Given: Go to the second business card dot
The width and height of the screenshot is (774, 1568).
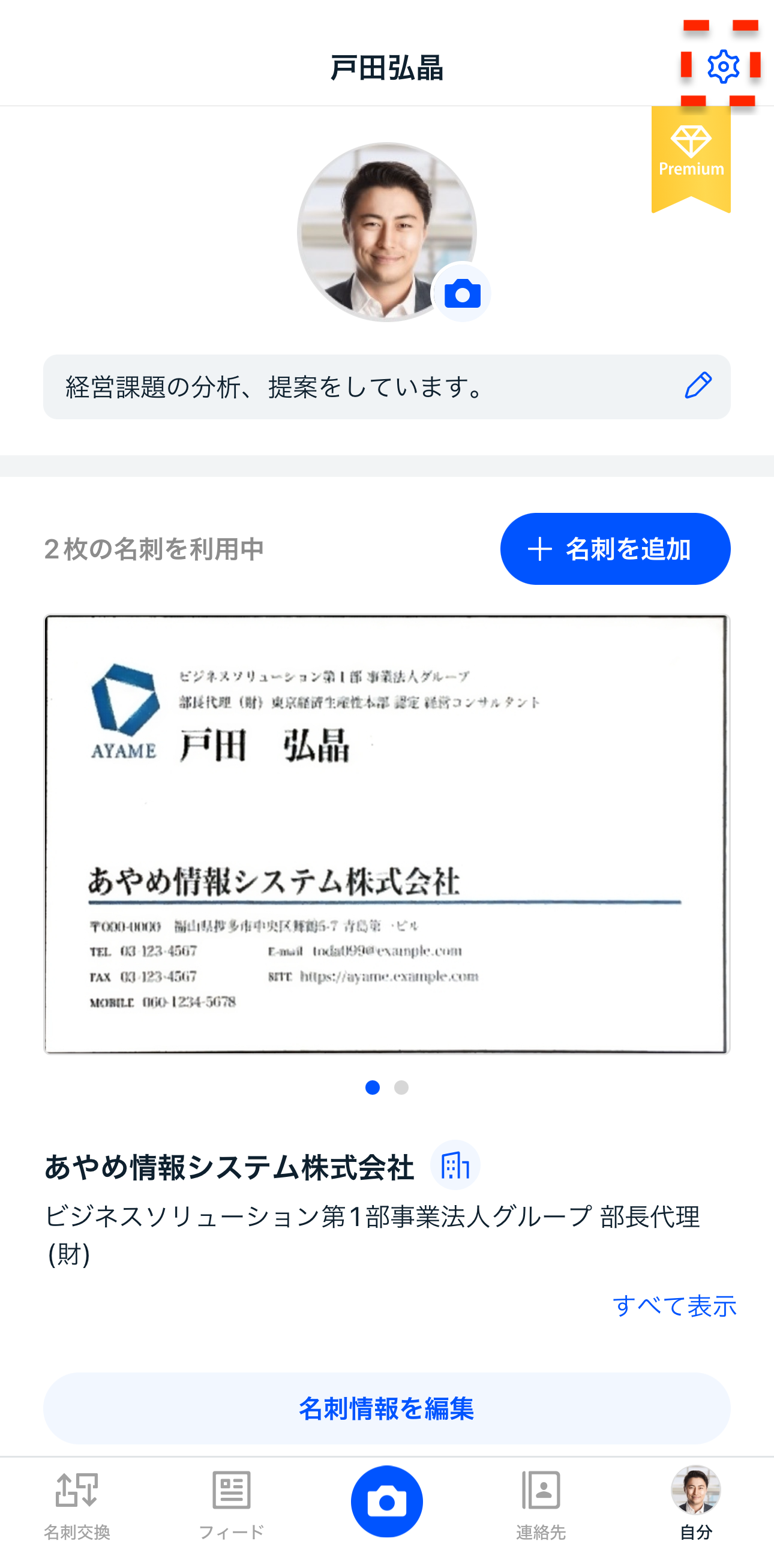Looking at the screenshot, I should (401, 1087).
